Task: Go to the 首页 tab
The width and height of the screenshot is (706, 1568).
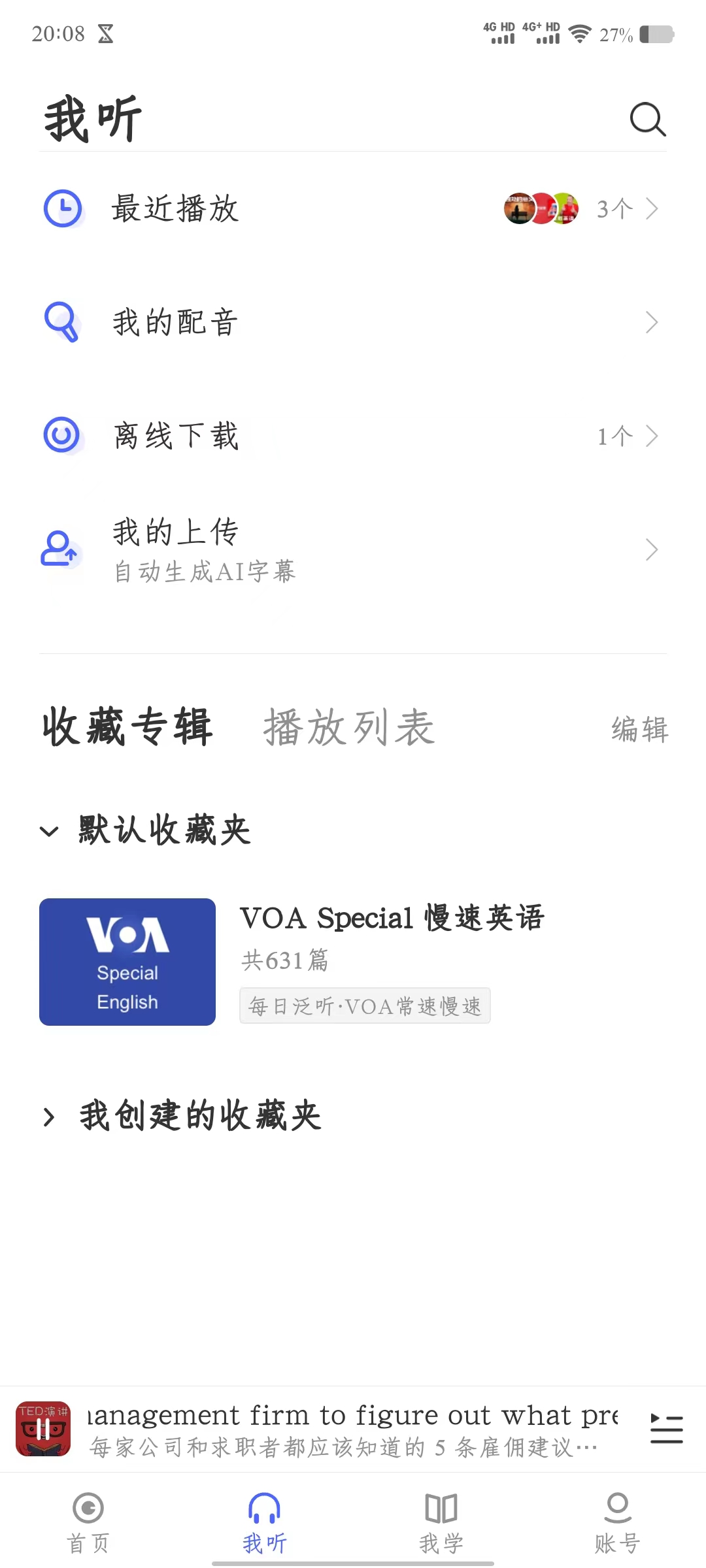Action: pos(88,1522)
